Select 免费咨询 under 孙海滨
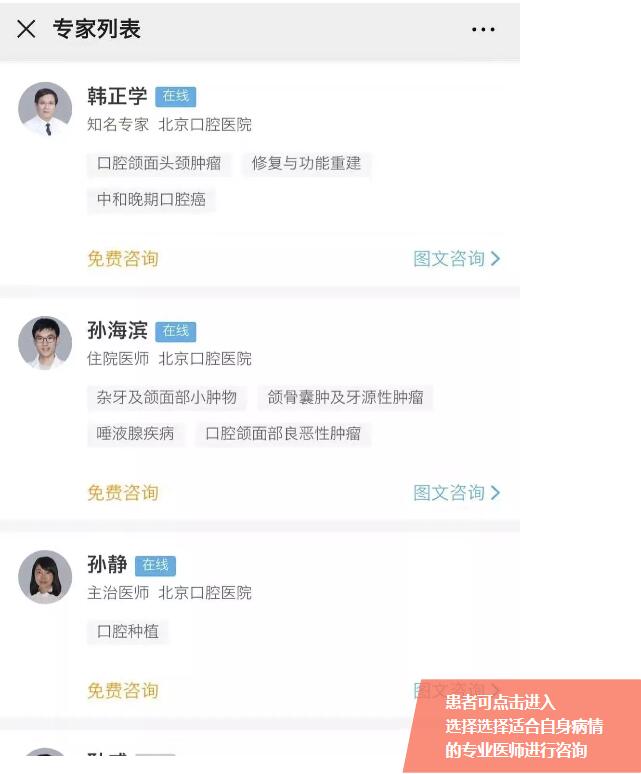 coord(123,493)
